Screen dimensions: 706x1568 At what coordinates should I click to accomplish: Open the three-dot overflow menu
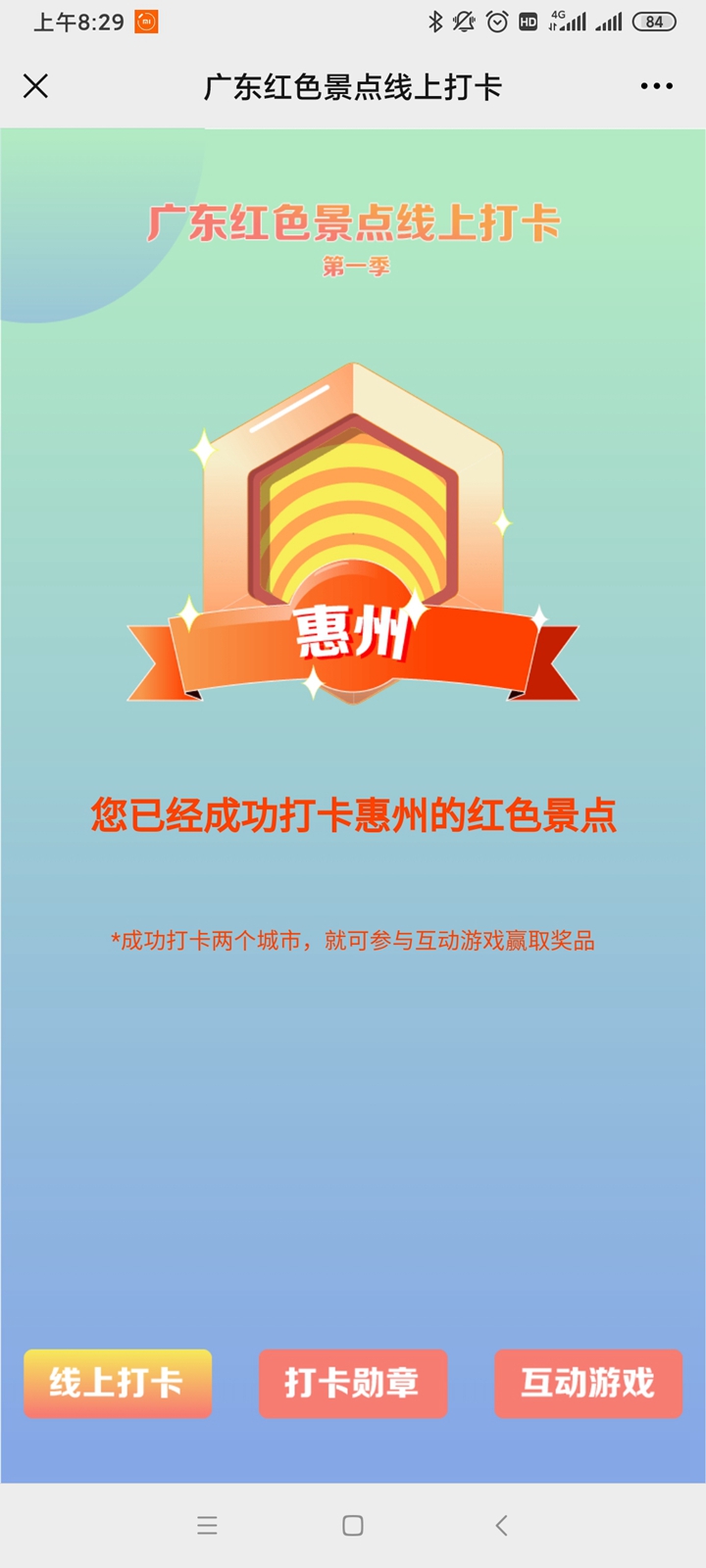click(656, 86)
